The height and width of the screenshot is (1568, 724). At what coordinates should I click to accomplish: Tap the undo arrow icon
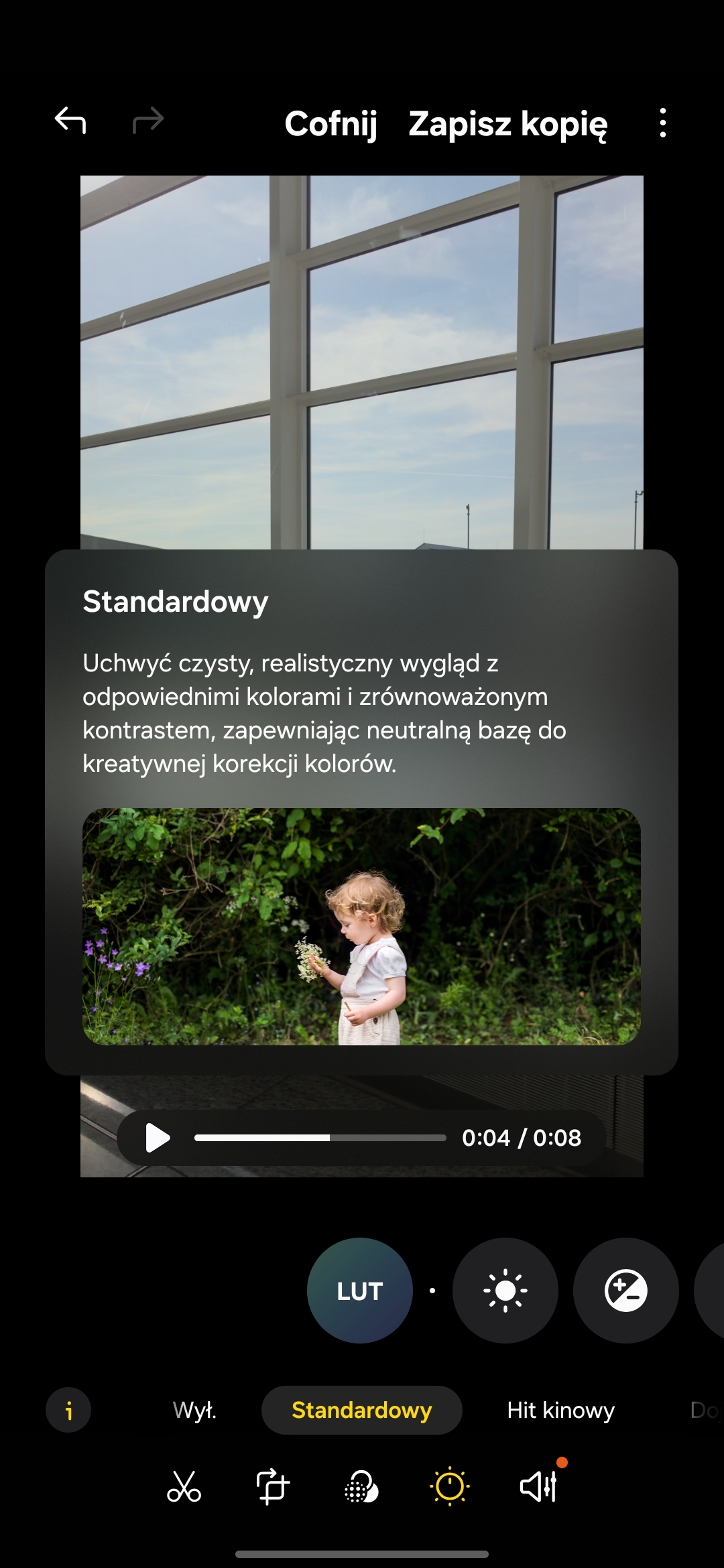point(70,121)
